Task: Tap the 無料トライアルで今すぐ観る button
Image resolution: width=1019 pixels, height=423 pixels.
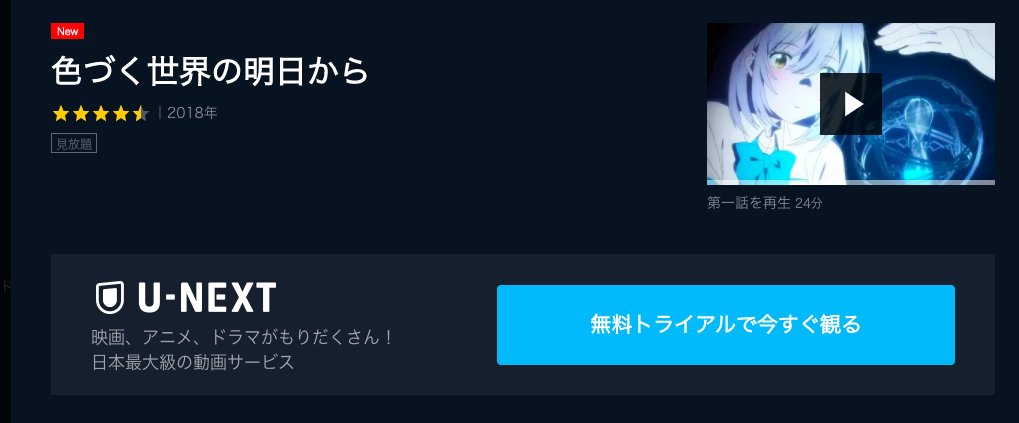Action: point(725,325)
